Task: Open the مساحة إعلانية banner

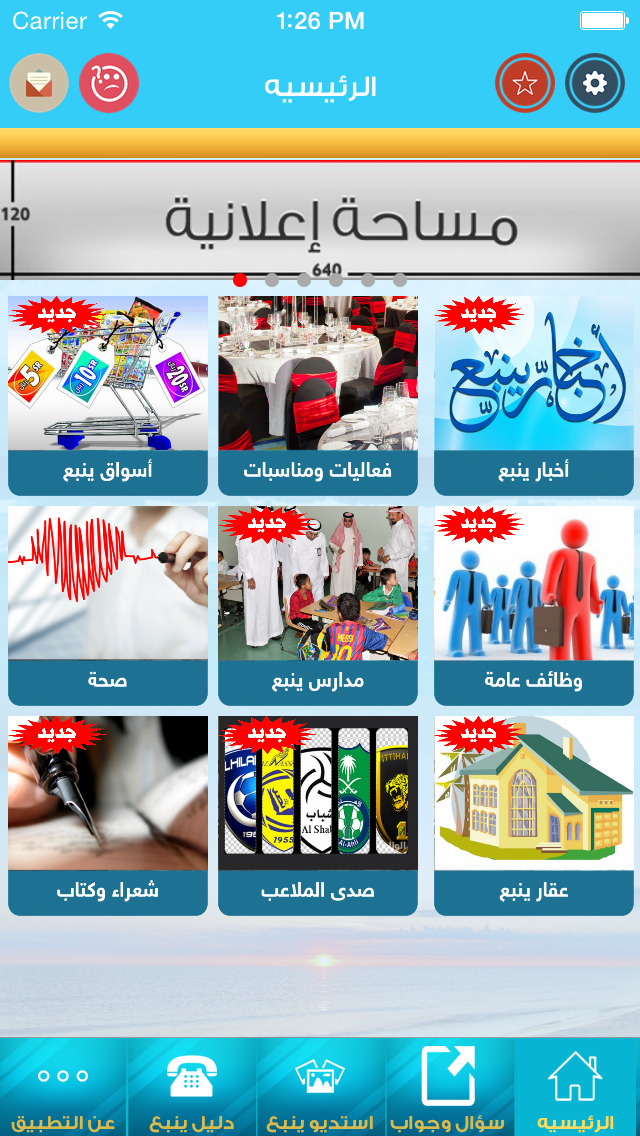Action: pos(320,219)
